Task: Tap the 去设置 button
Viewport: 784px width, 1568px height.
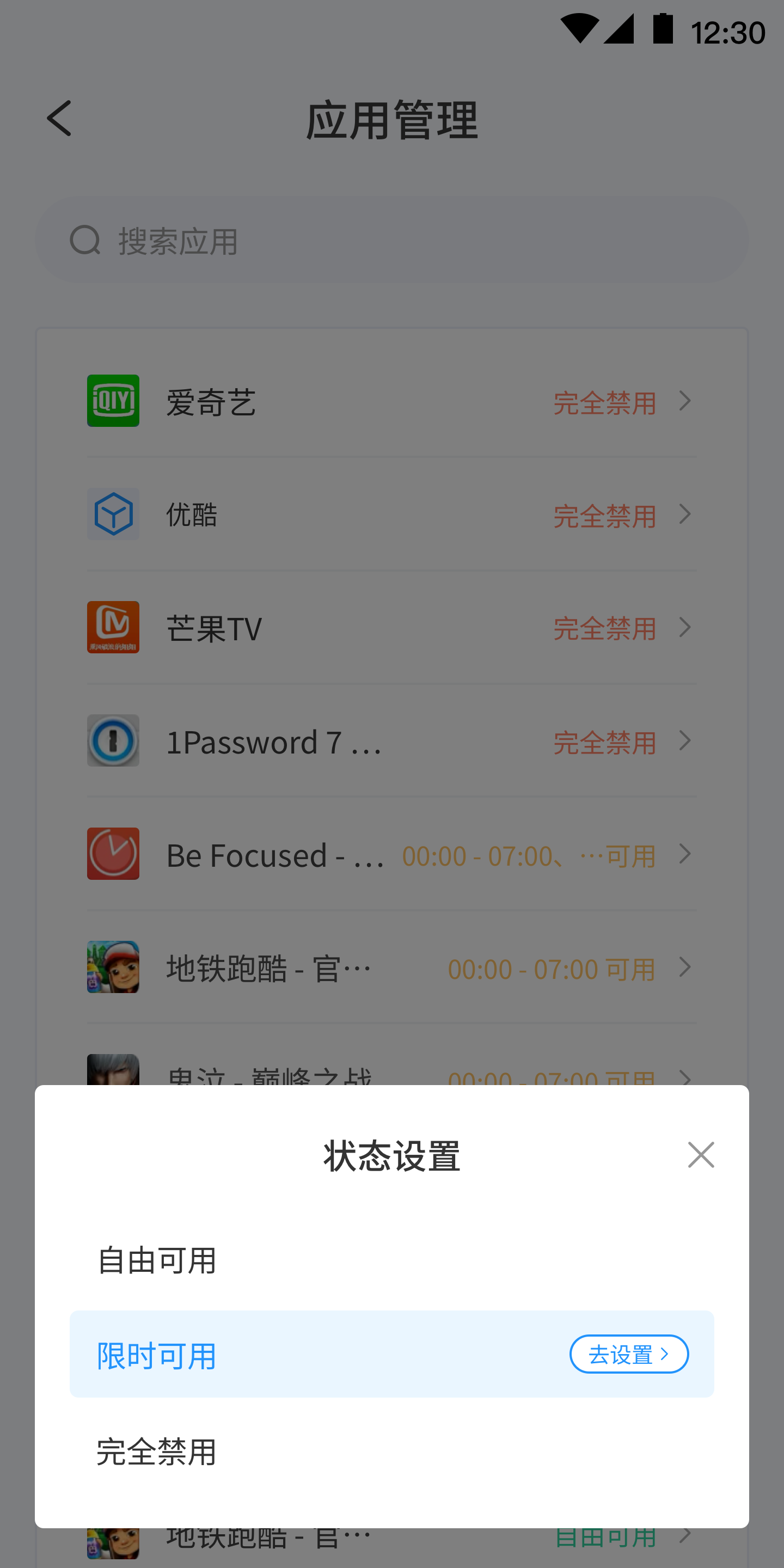Action: (x=629, y=1355)
